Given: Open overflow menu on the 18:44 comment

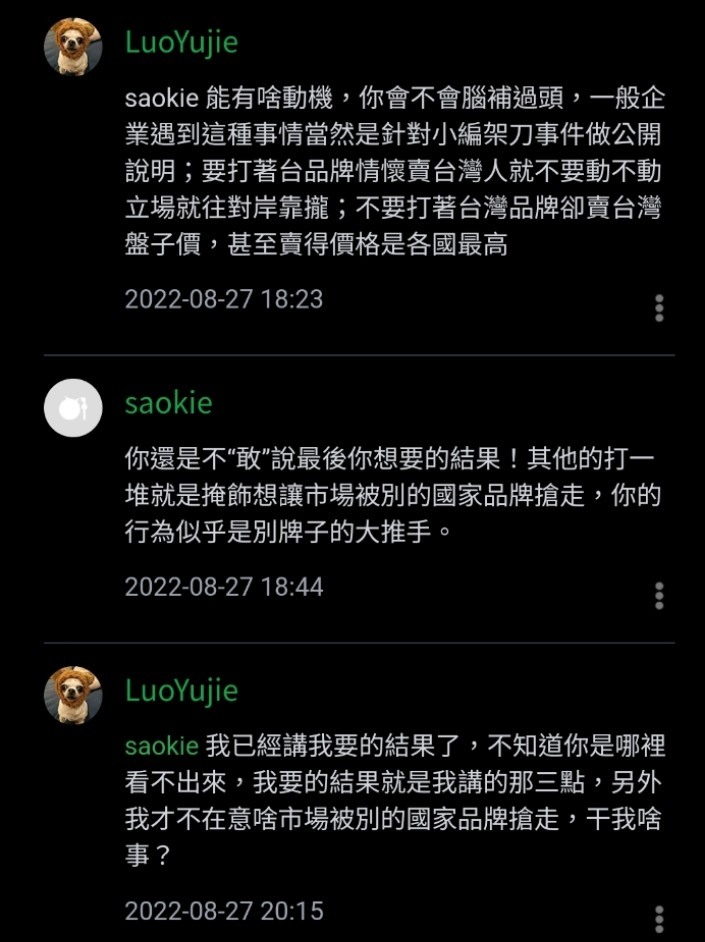Looking at the screenshot, I should (x=659, y=595).
